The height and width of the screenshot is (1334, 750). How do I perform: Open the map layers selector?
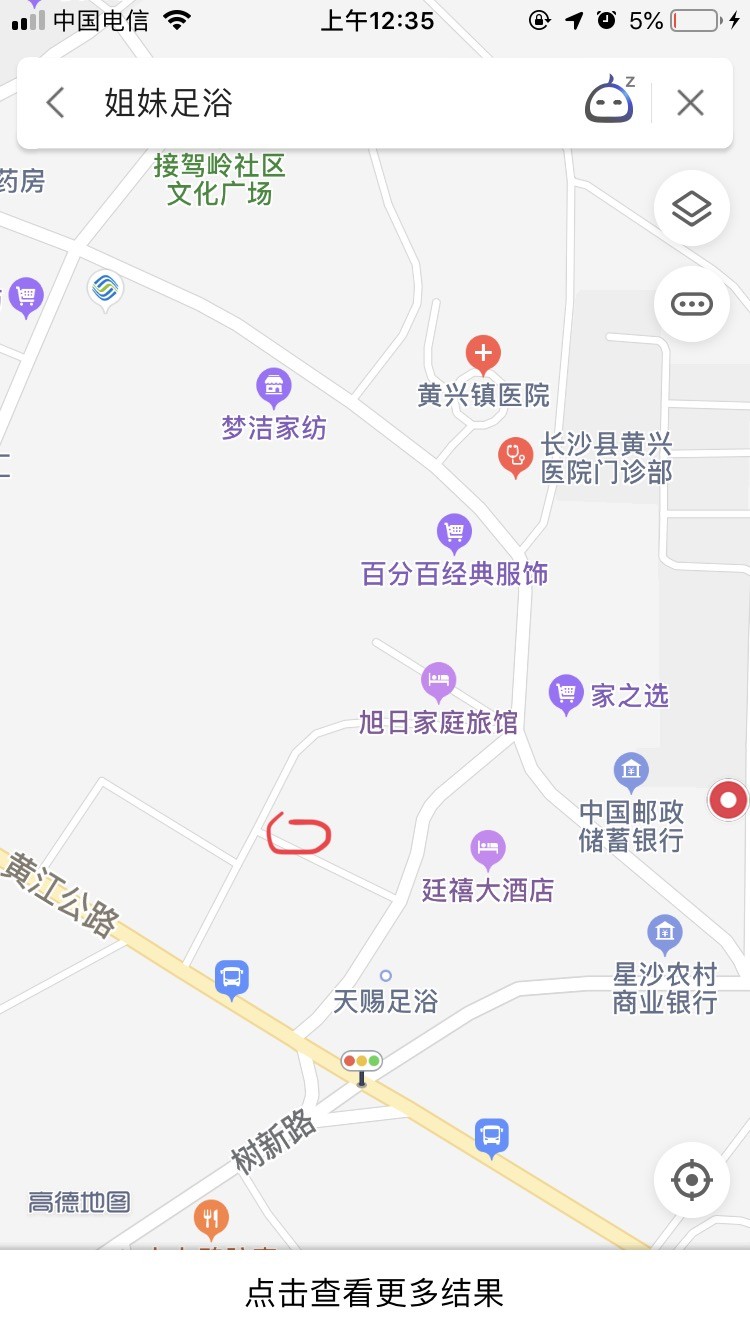click(x=691, y=209)
